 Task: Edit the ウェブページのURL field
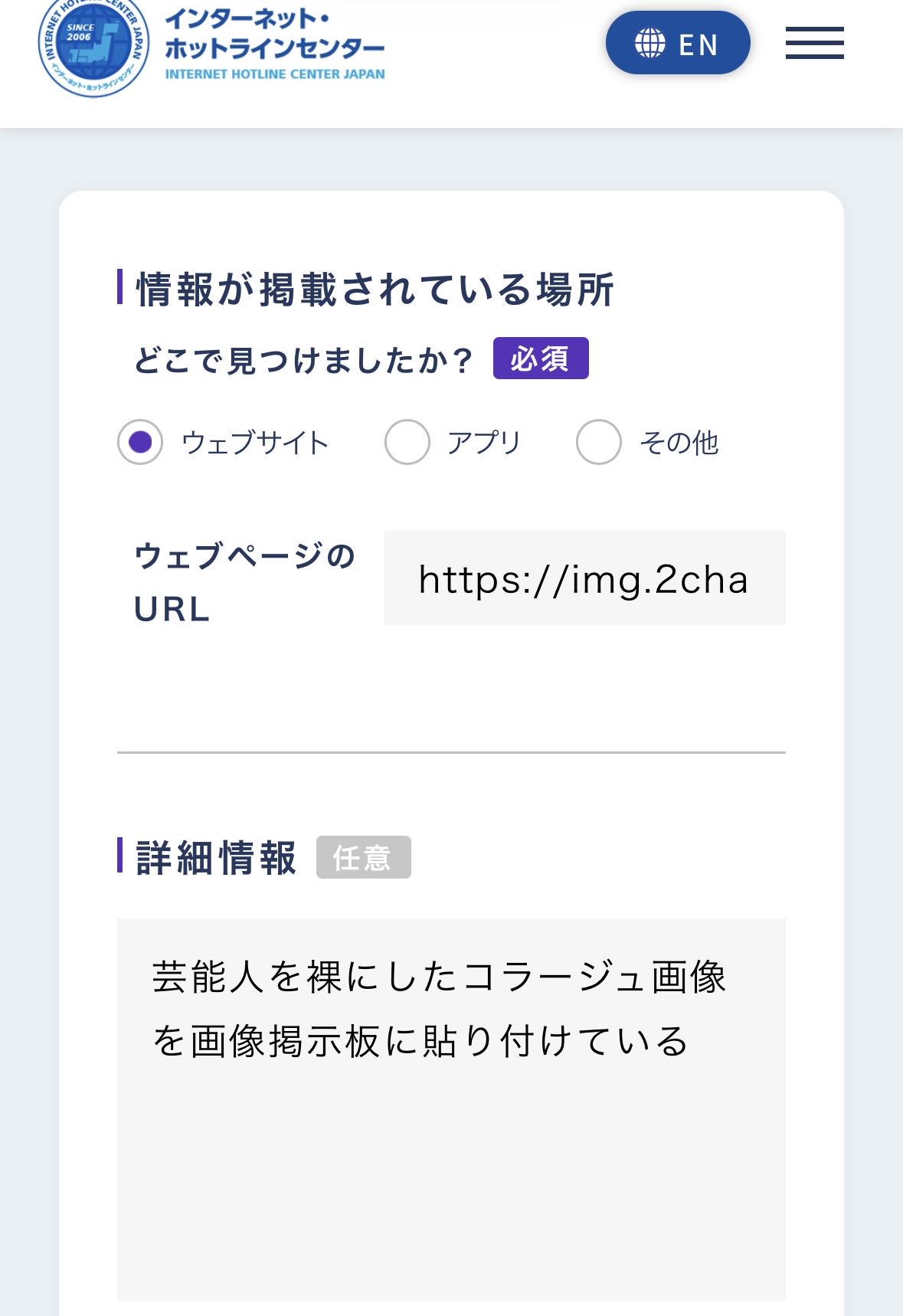coord(584,578)
